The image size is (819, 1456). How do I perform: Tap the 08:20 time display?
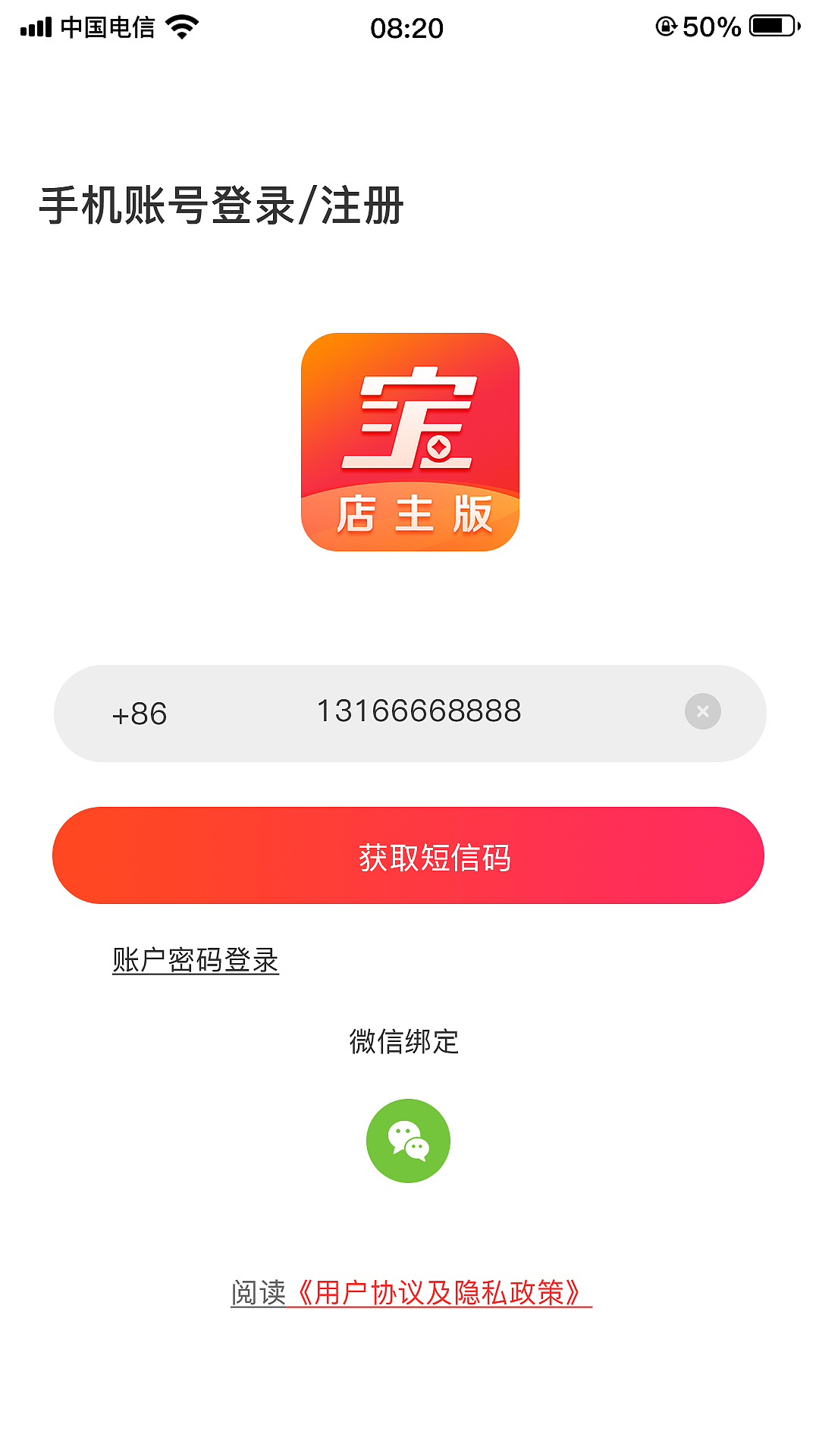pos(408,29)
